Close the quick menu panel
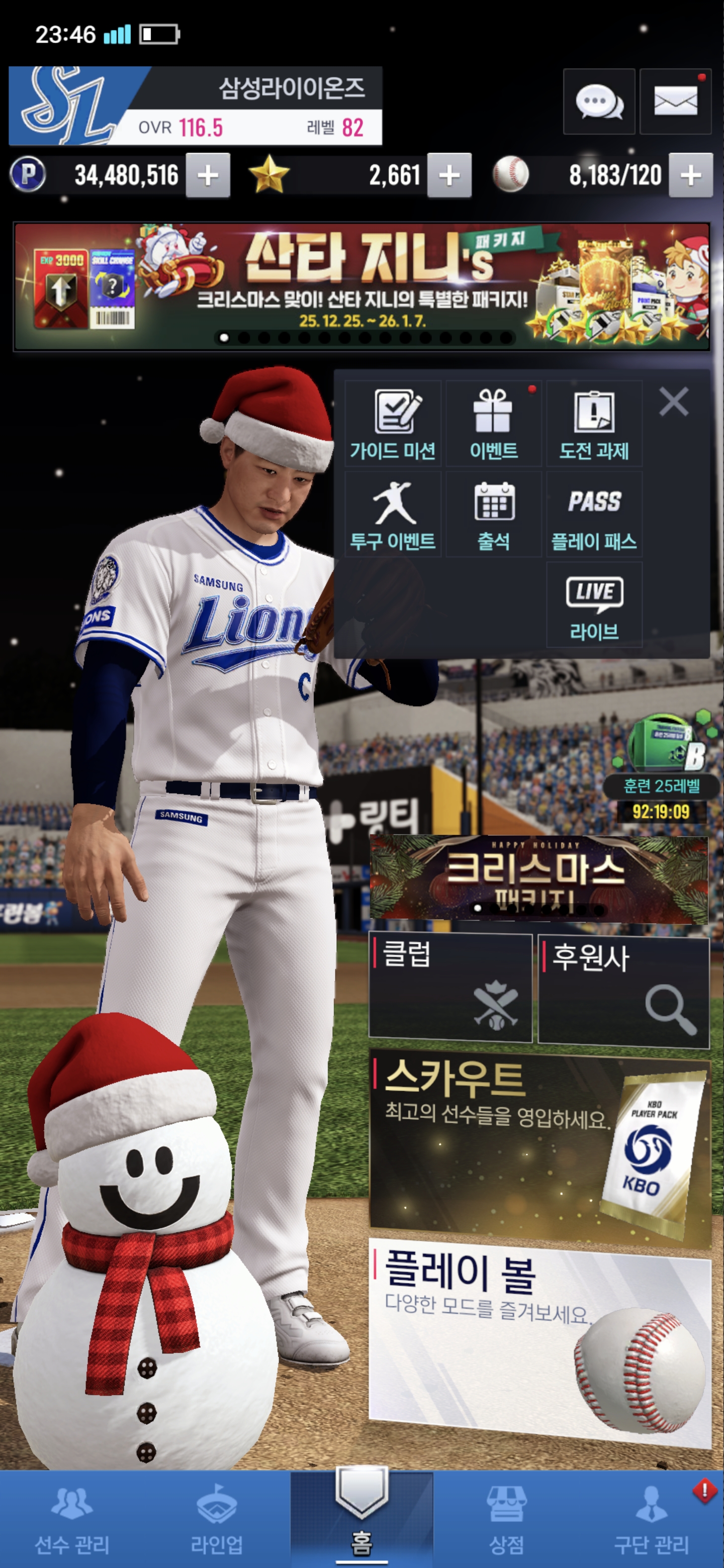 click(673, 402)
